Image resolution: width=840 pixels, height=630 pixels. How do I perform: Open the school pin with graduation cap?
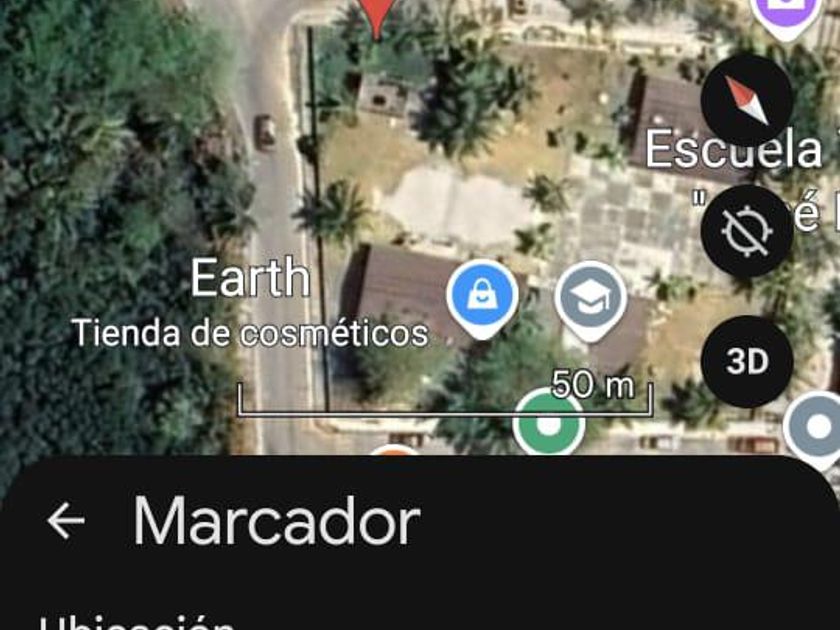[x=591, y=297]
